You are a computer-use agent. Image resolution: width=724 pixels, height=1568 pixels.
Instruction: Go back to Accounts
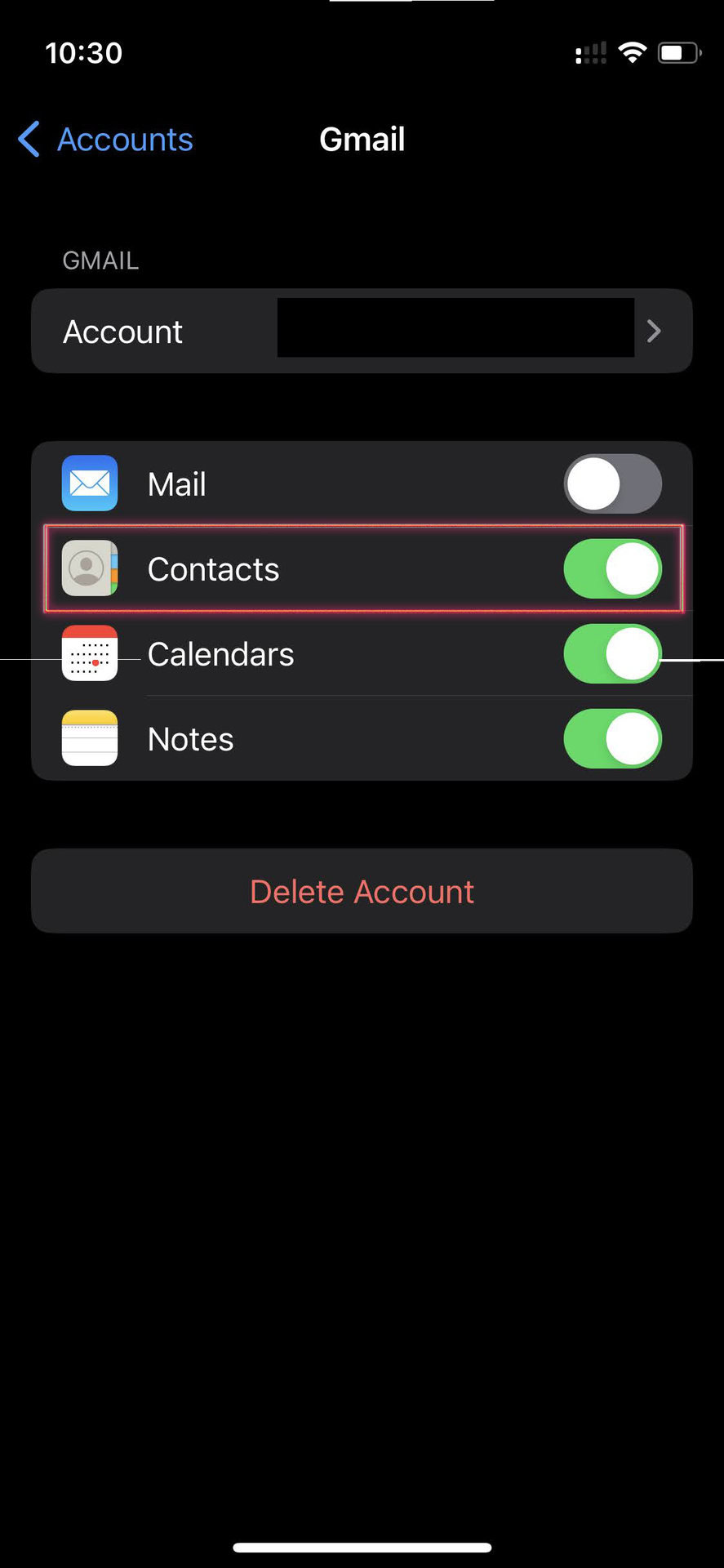coord(106,140)
